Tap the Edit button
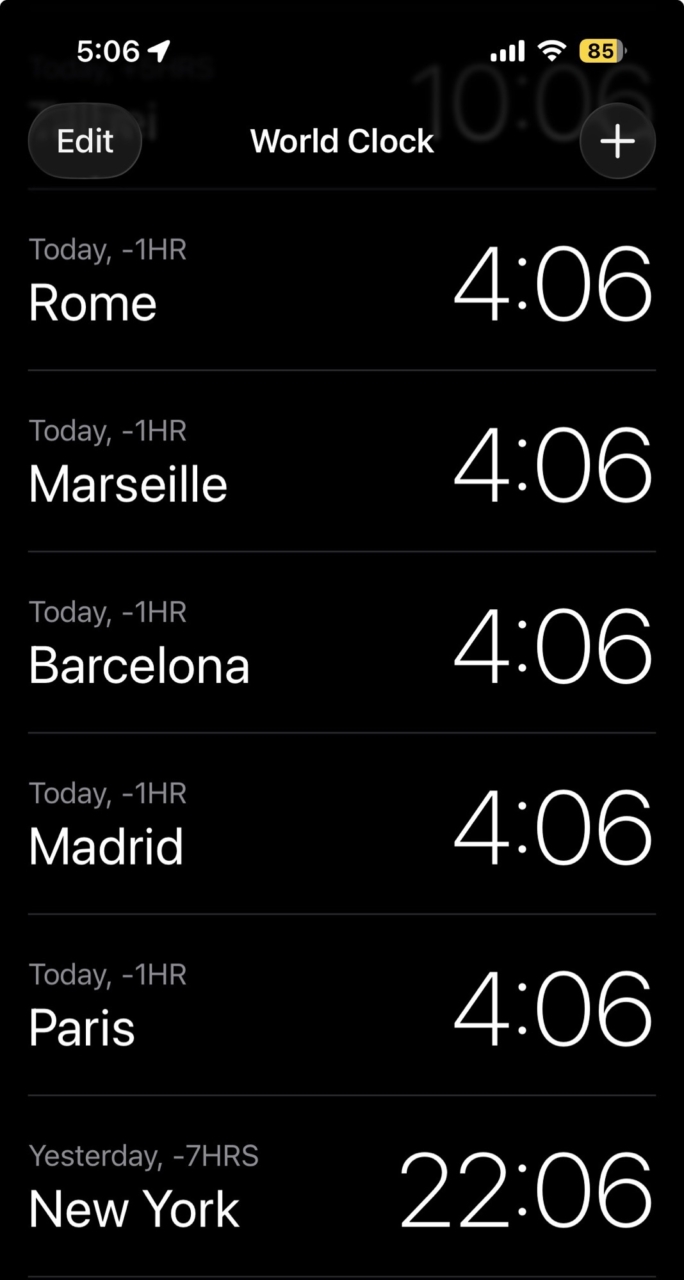 pyautogui.click(x=85, y=141)
